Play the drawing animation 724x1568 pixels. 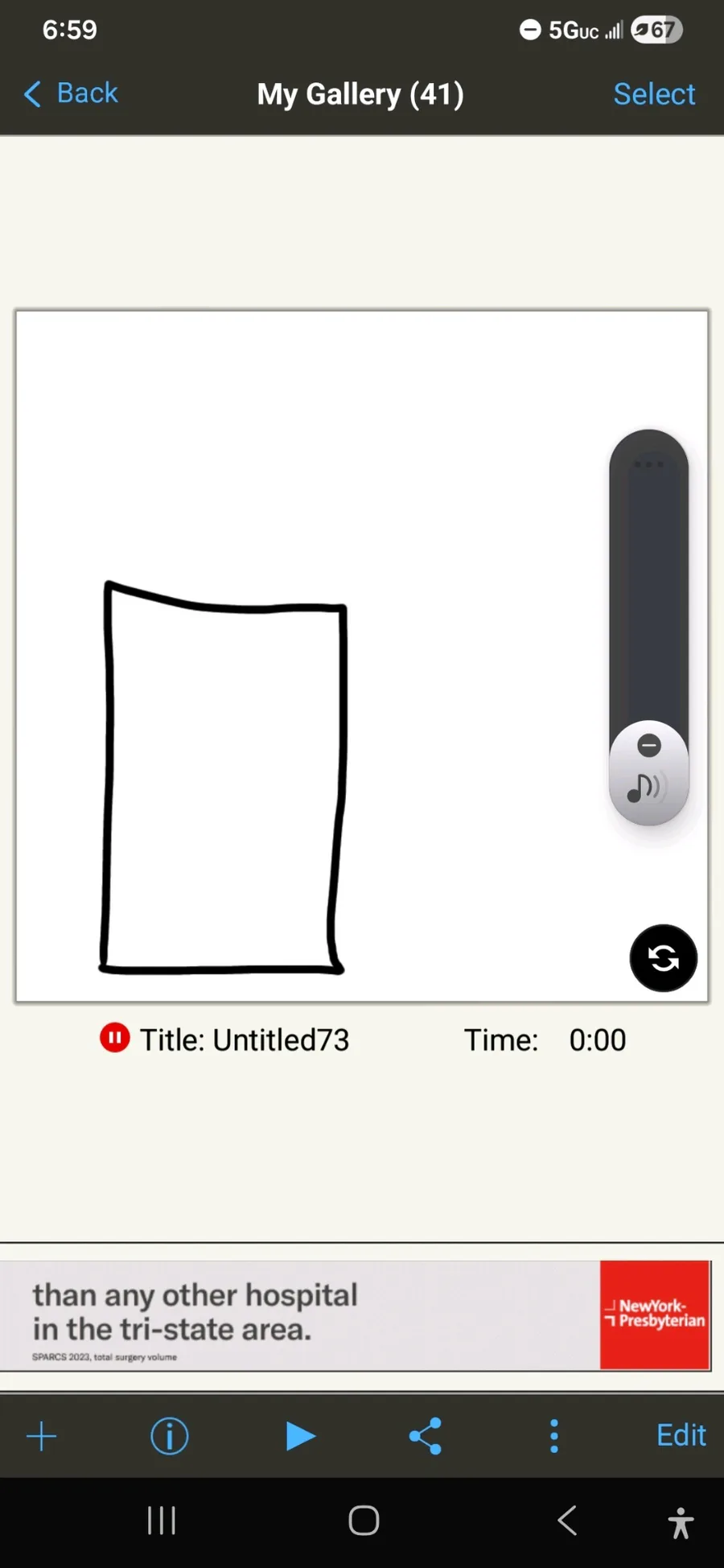300,1436
